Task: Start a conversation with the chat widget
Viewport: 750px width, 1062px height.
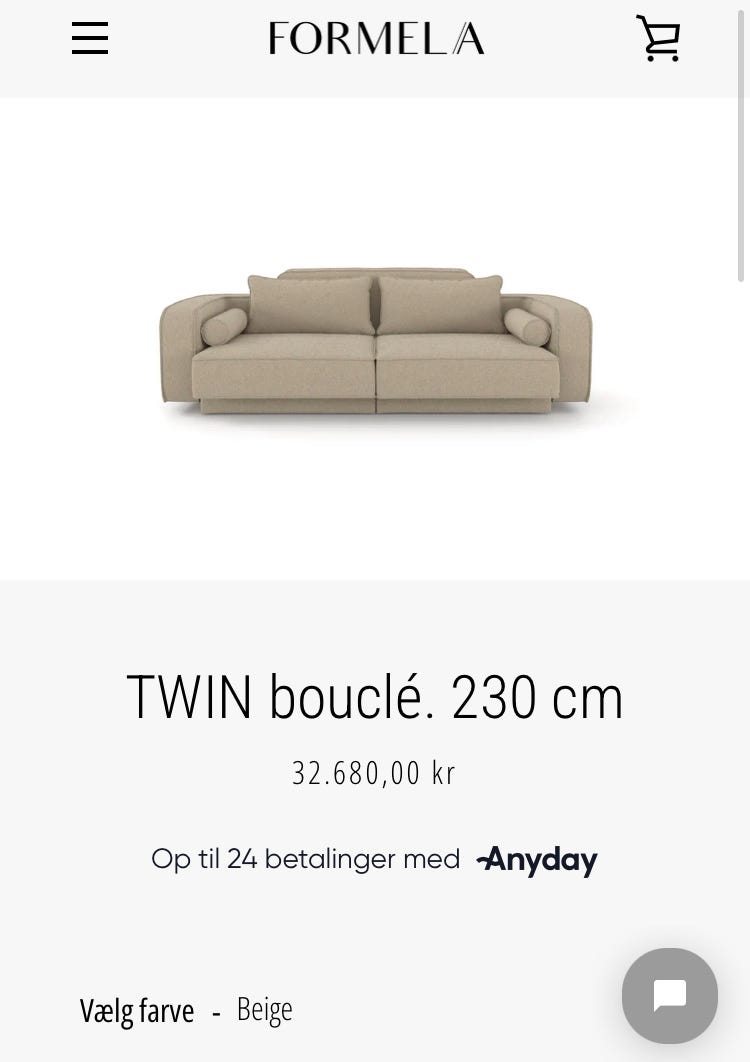Action: pos(669,996)
